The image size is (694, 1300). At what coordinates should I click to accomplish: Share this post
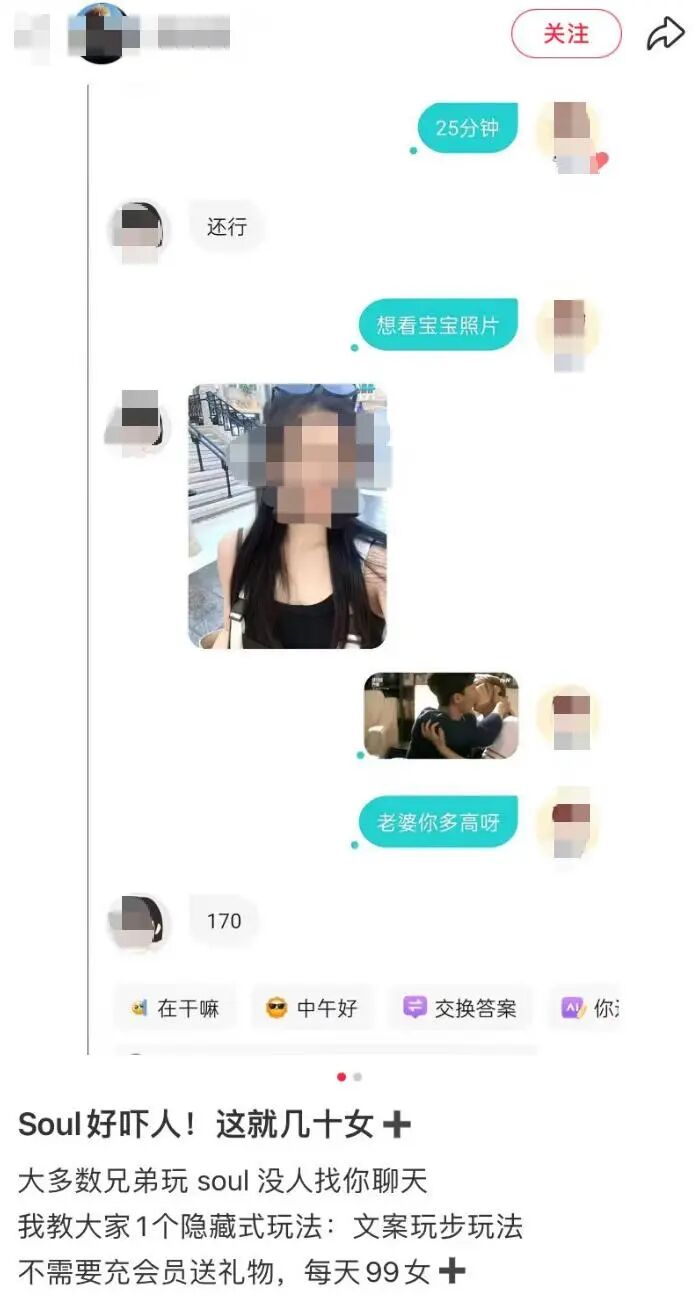coord(664,34)
